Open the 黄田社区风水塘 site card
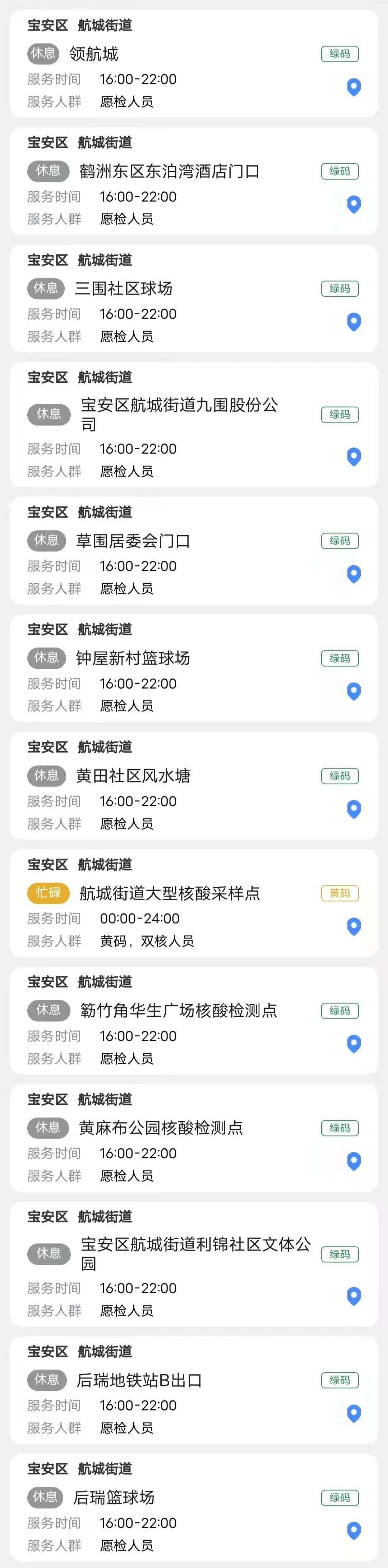The width and height of the screenshot is (388, 1568). tap(133, 775)
